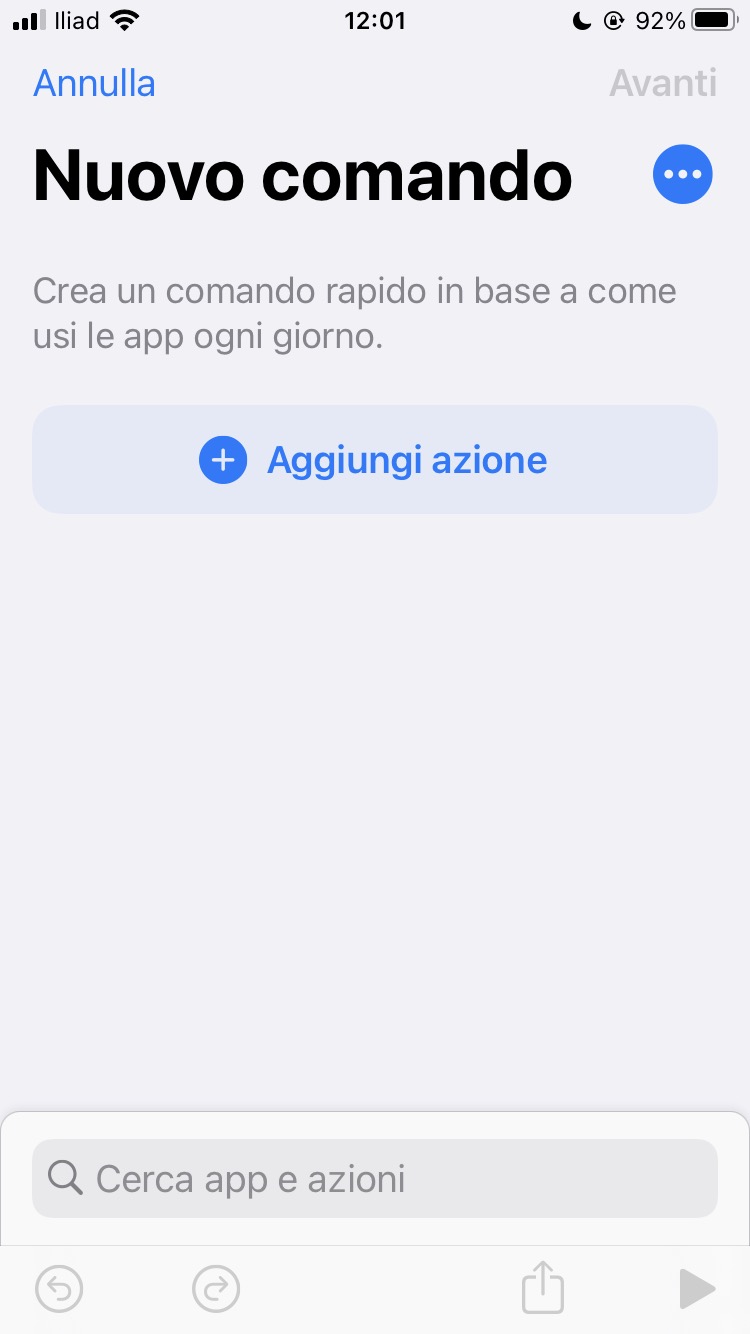Share this shortcut

[x=543, y=1288]
